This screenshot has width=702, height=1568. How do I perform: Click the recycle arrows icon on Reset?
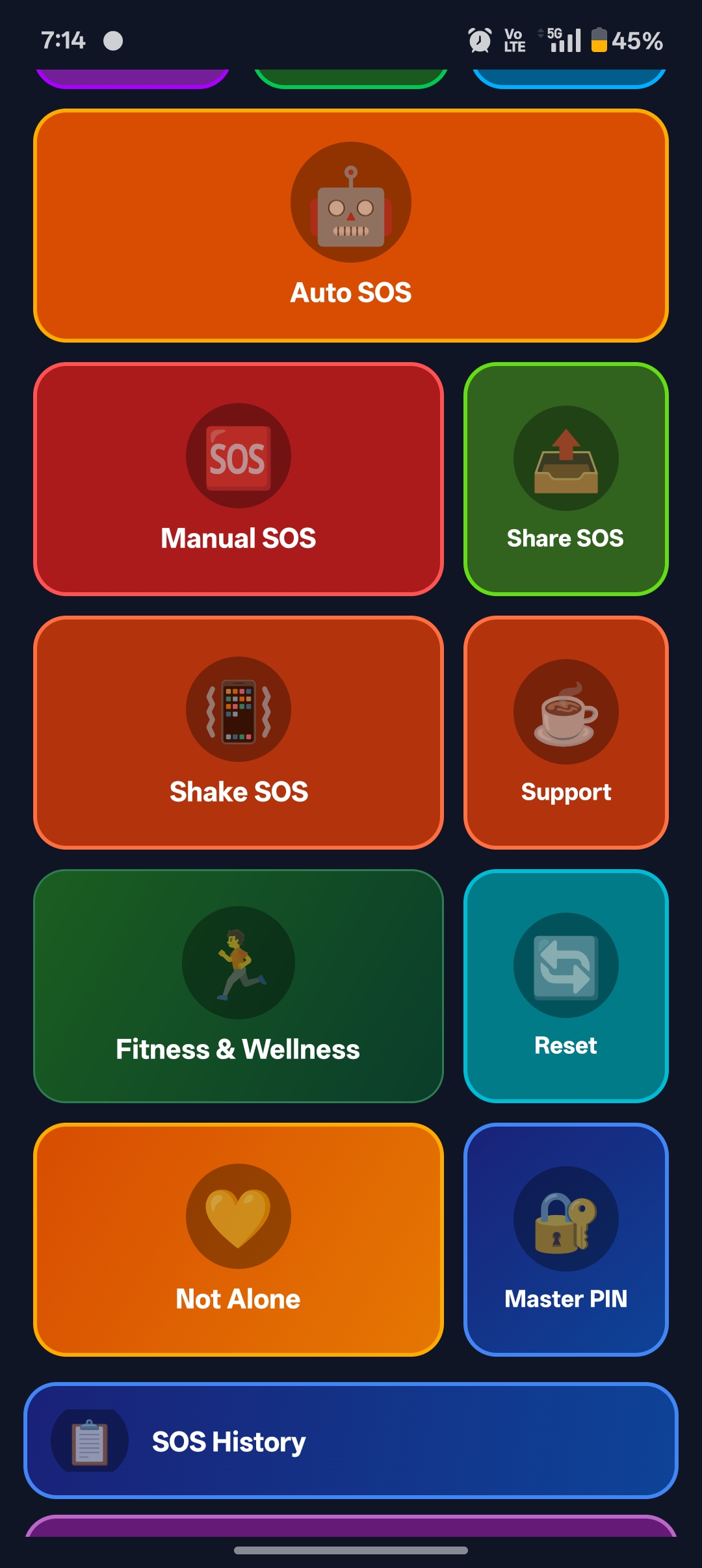click(565, 964)
